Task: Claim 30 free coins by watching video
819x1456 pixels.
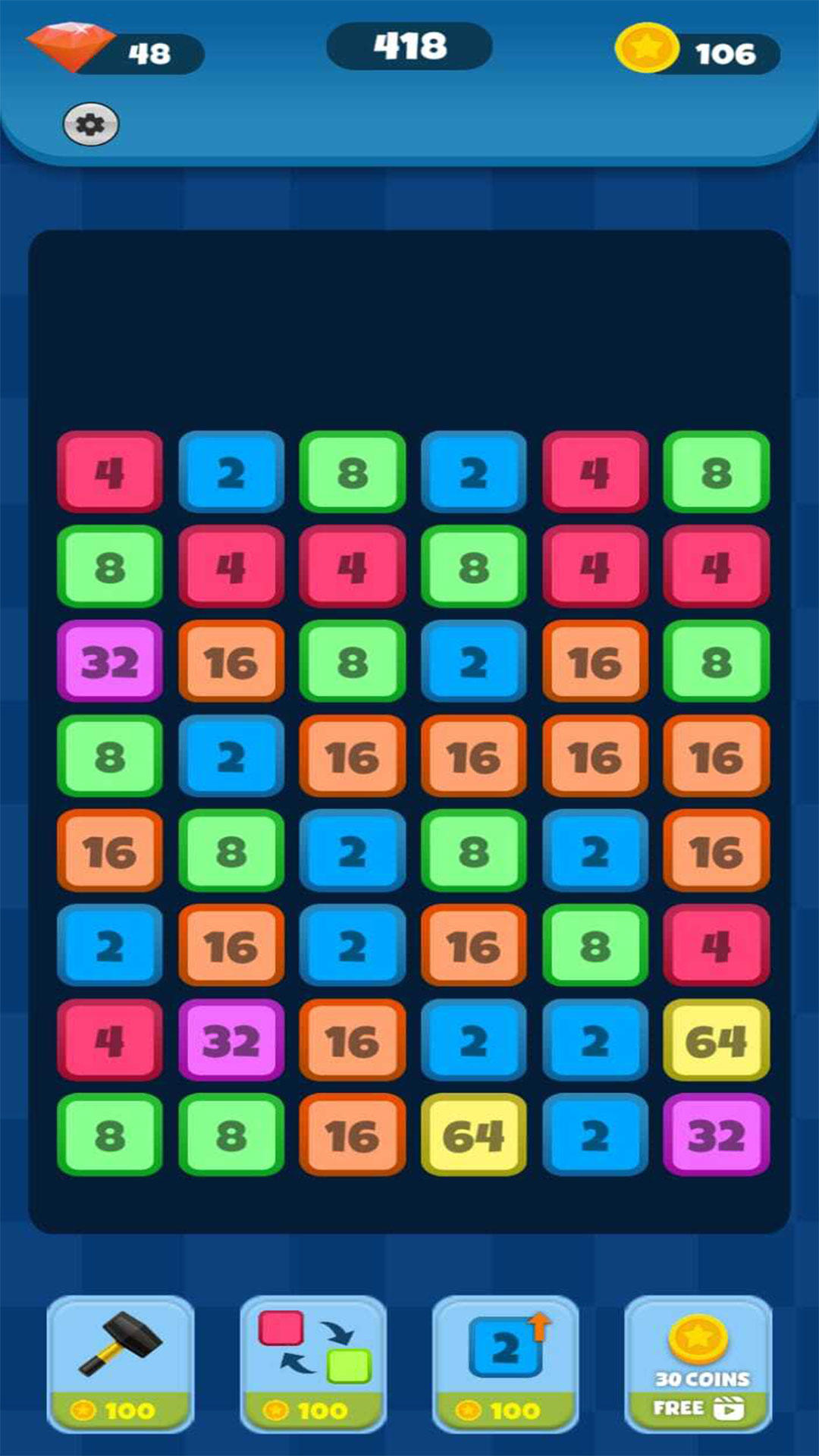Action: [x=698, y=1363]
